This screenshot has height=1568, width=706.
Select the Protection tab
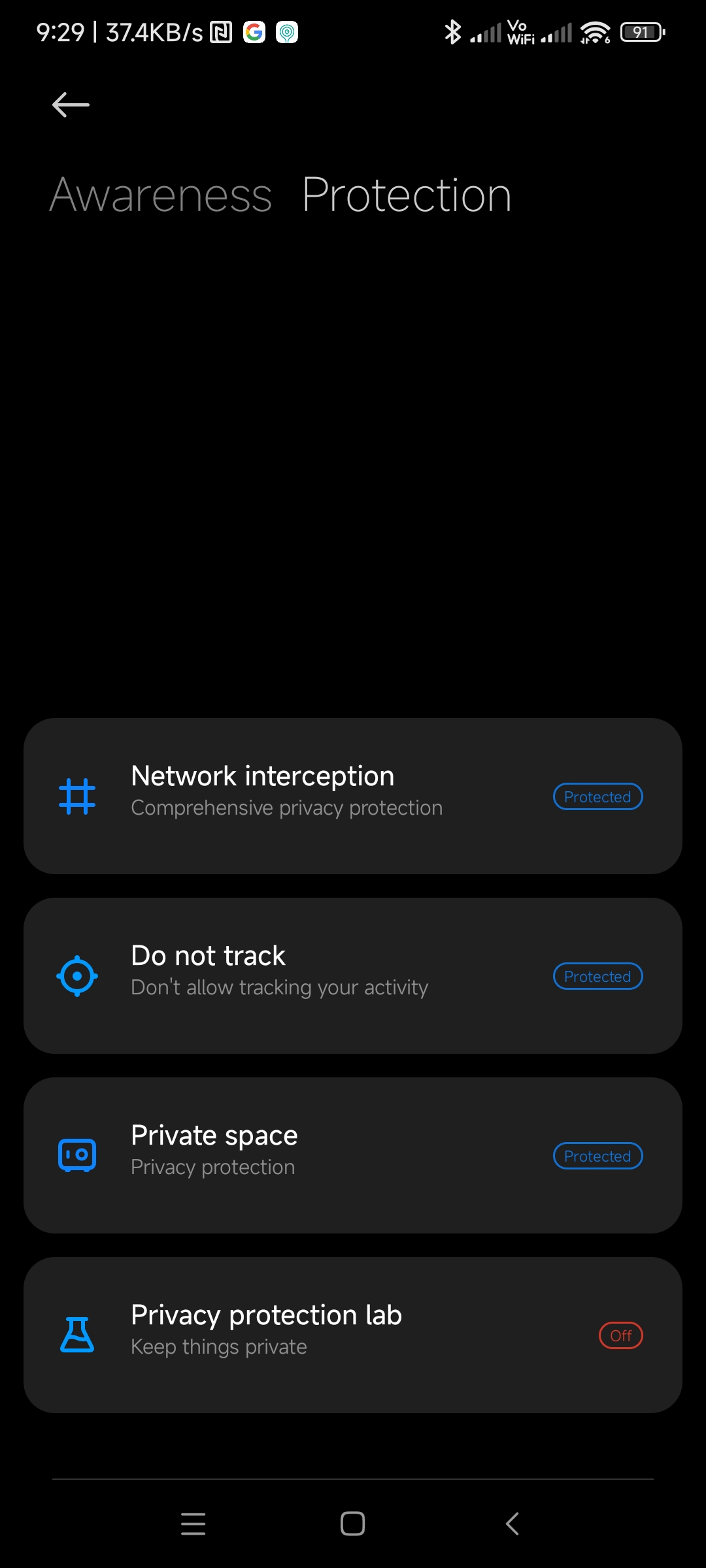[x=406, y=195]
